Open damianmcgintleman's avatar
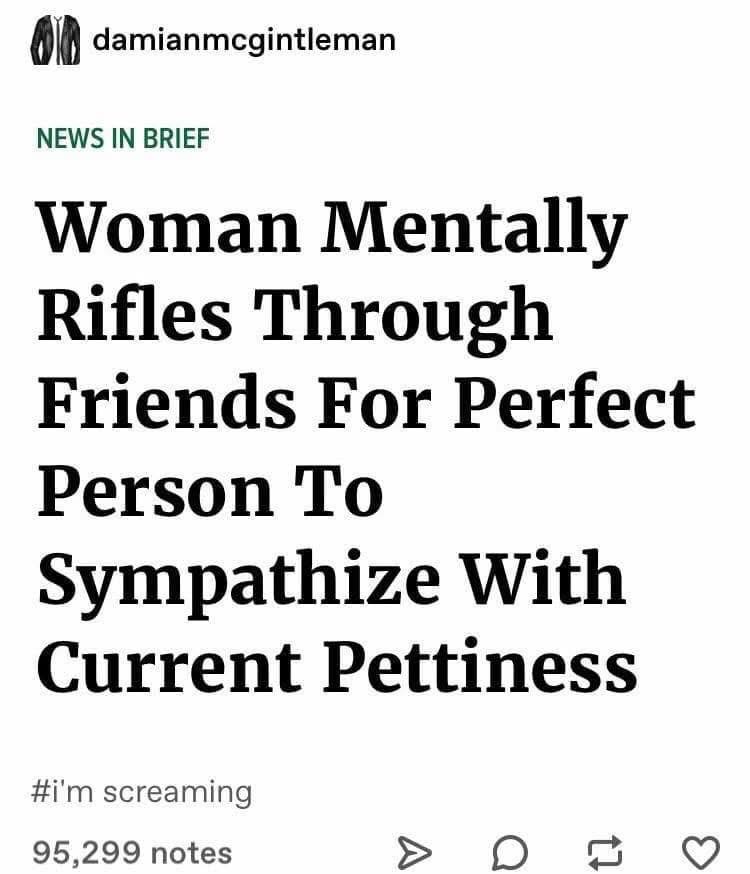Screen dimensions: 750x874 pos(56,41)
